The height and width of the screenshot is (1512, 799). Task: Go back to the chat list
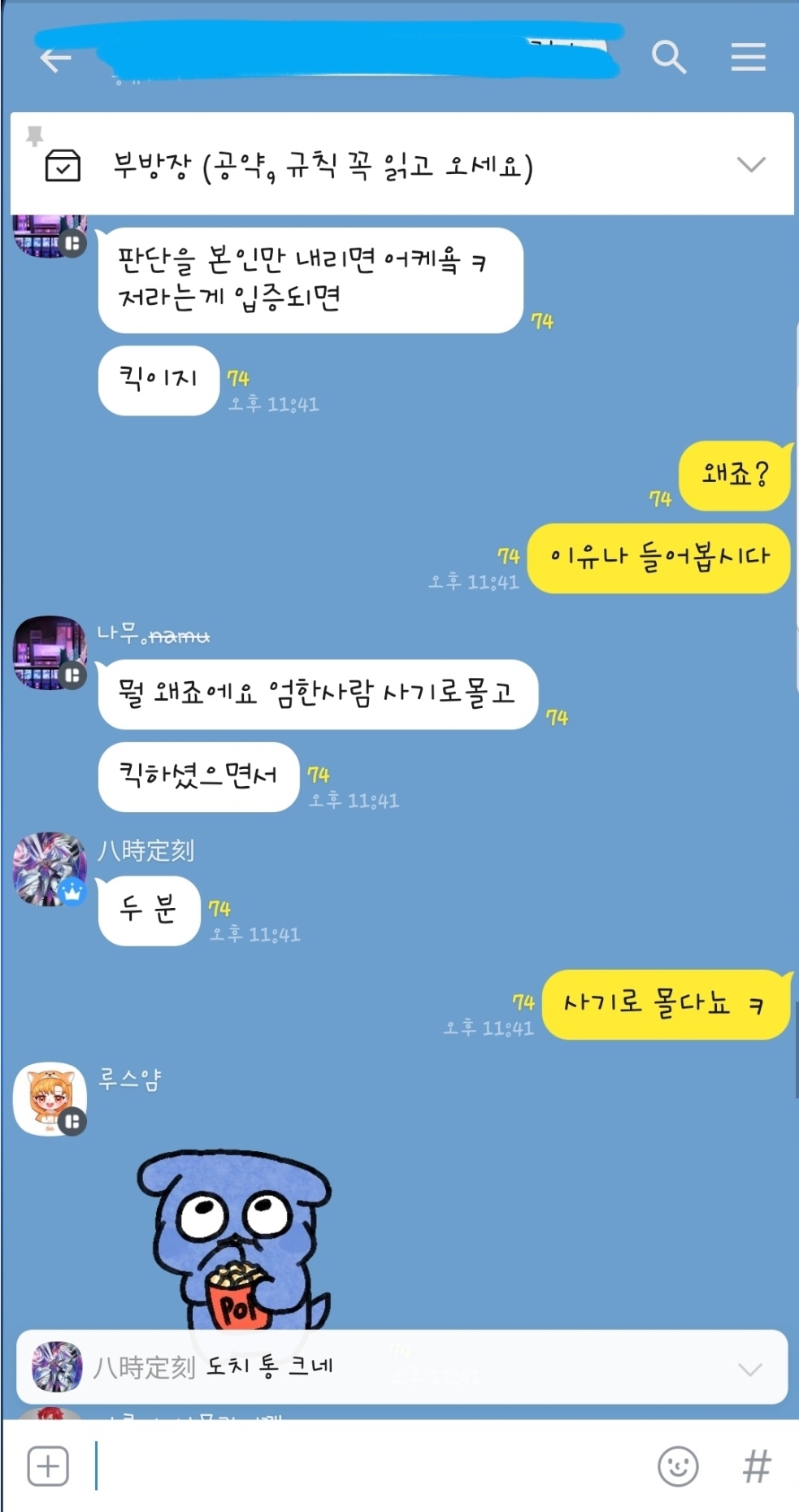click(55, 59)
